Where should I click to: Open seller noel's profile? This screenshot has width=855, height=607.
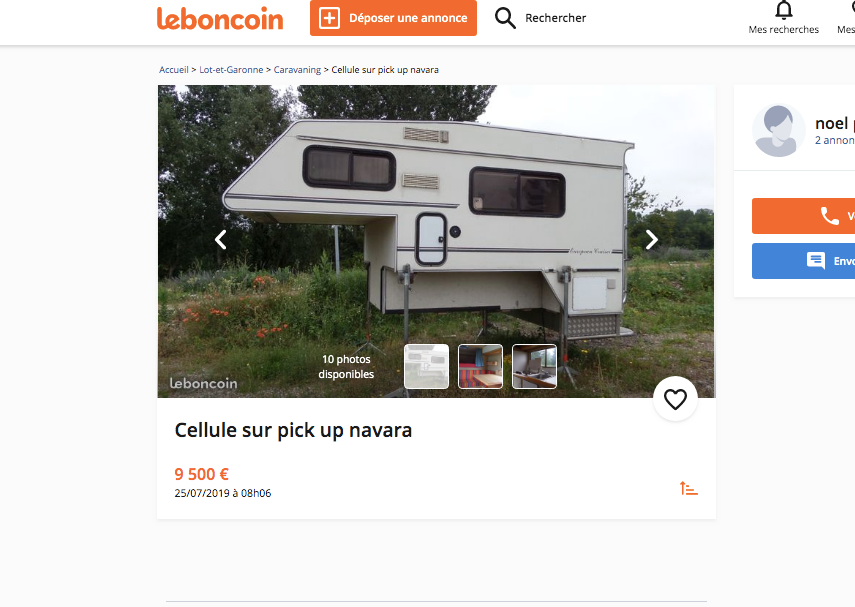(831, 124)
